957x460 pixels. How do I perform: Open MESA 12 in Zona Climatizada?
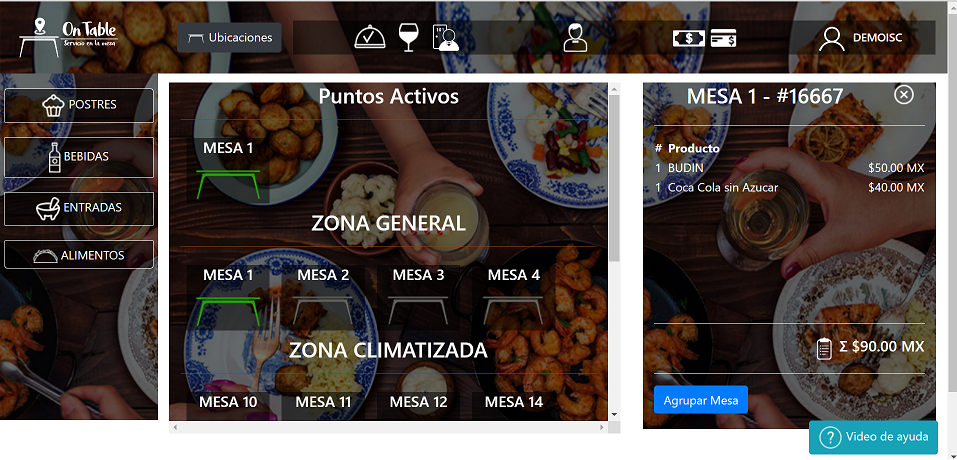click(418, 402)
